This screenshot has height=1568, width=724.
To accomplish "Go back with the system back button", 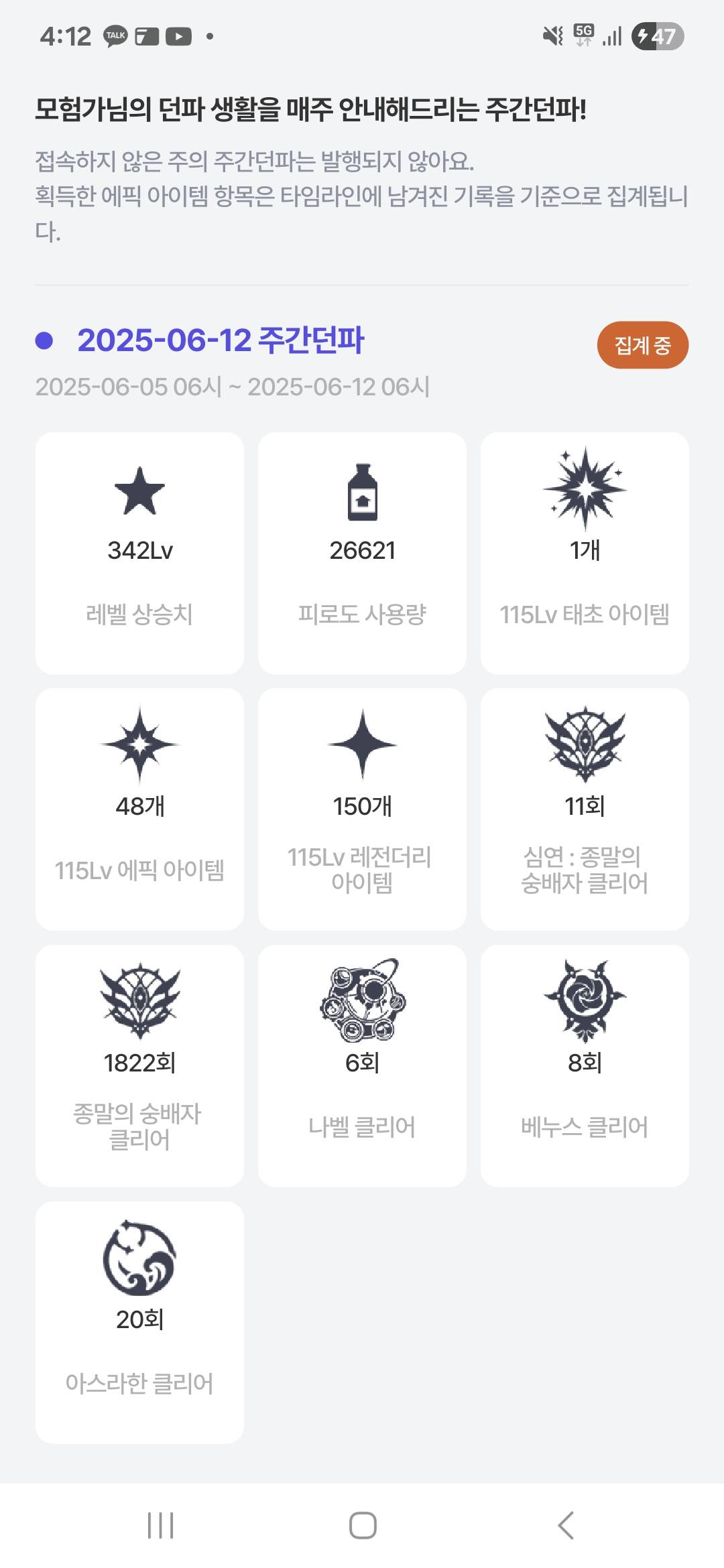I will click(565, 1525).
